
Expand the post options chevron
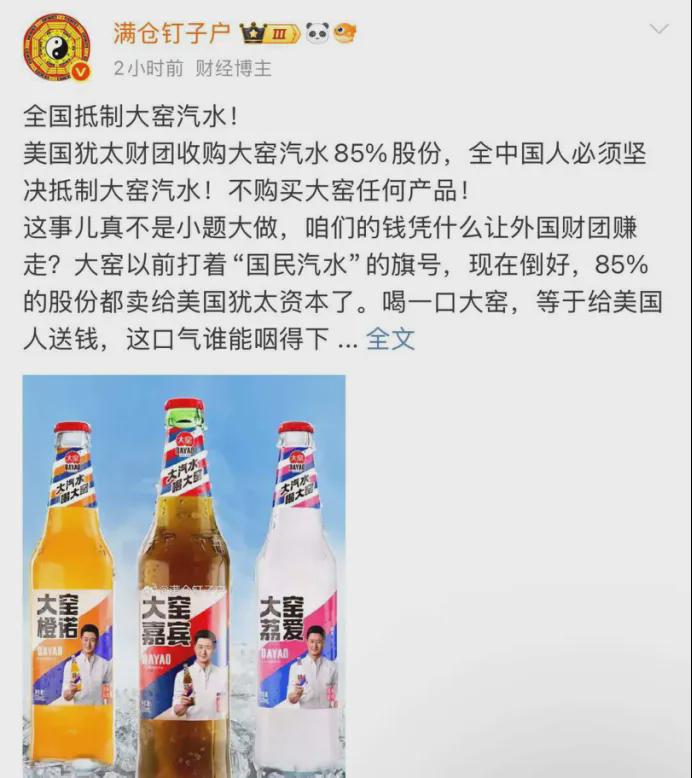click(x=658, y=29)
